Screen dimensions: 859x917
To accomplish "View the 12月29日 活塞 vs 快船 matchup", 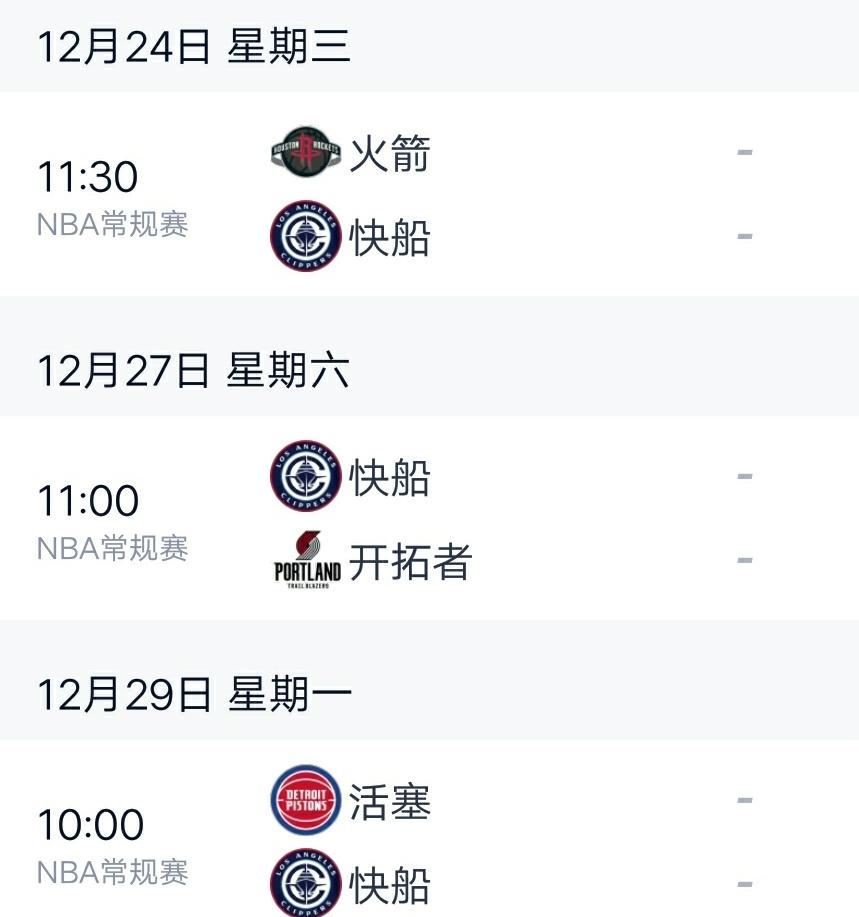I will click(429, 842).
